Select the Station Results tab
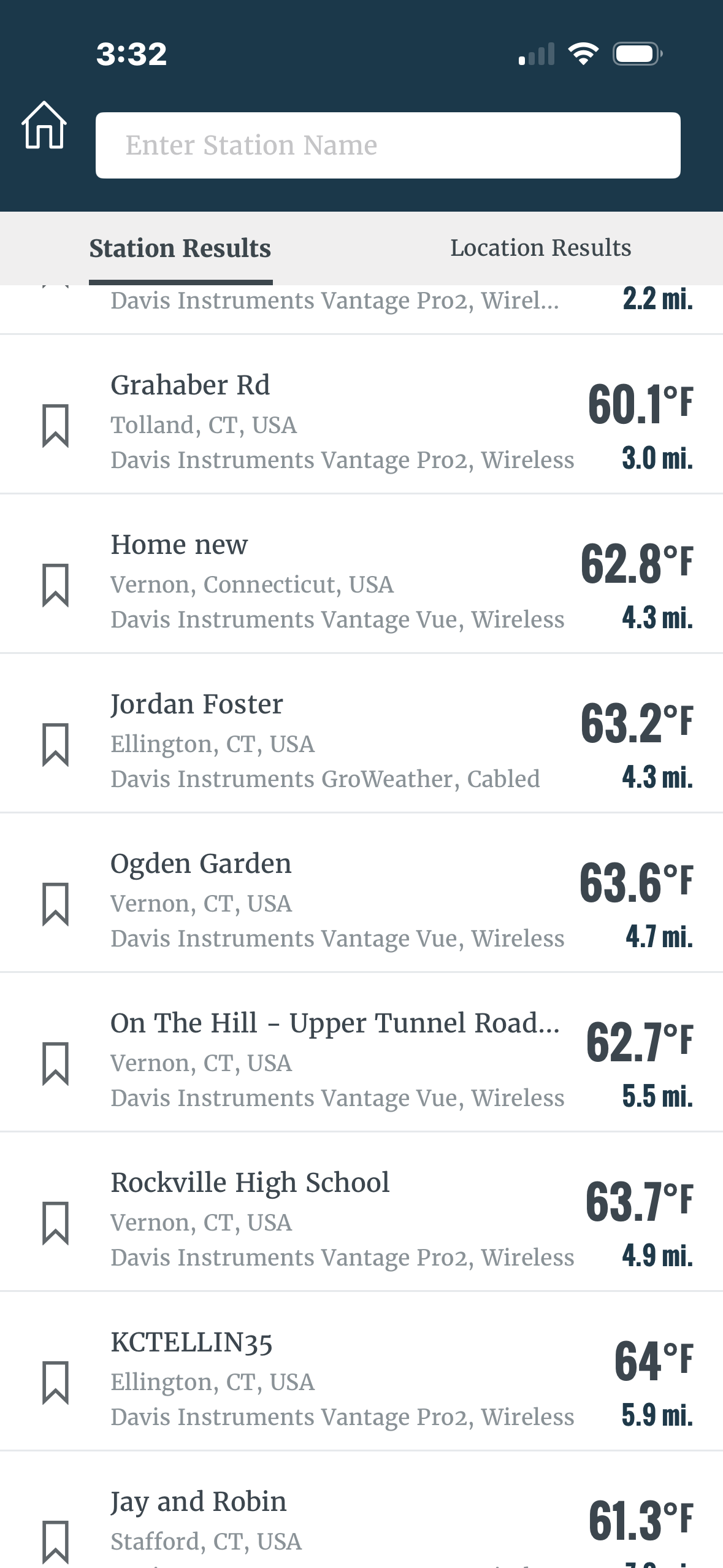Screen dimensions: 723x1568 [x=180, y=248]
